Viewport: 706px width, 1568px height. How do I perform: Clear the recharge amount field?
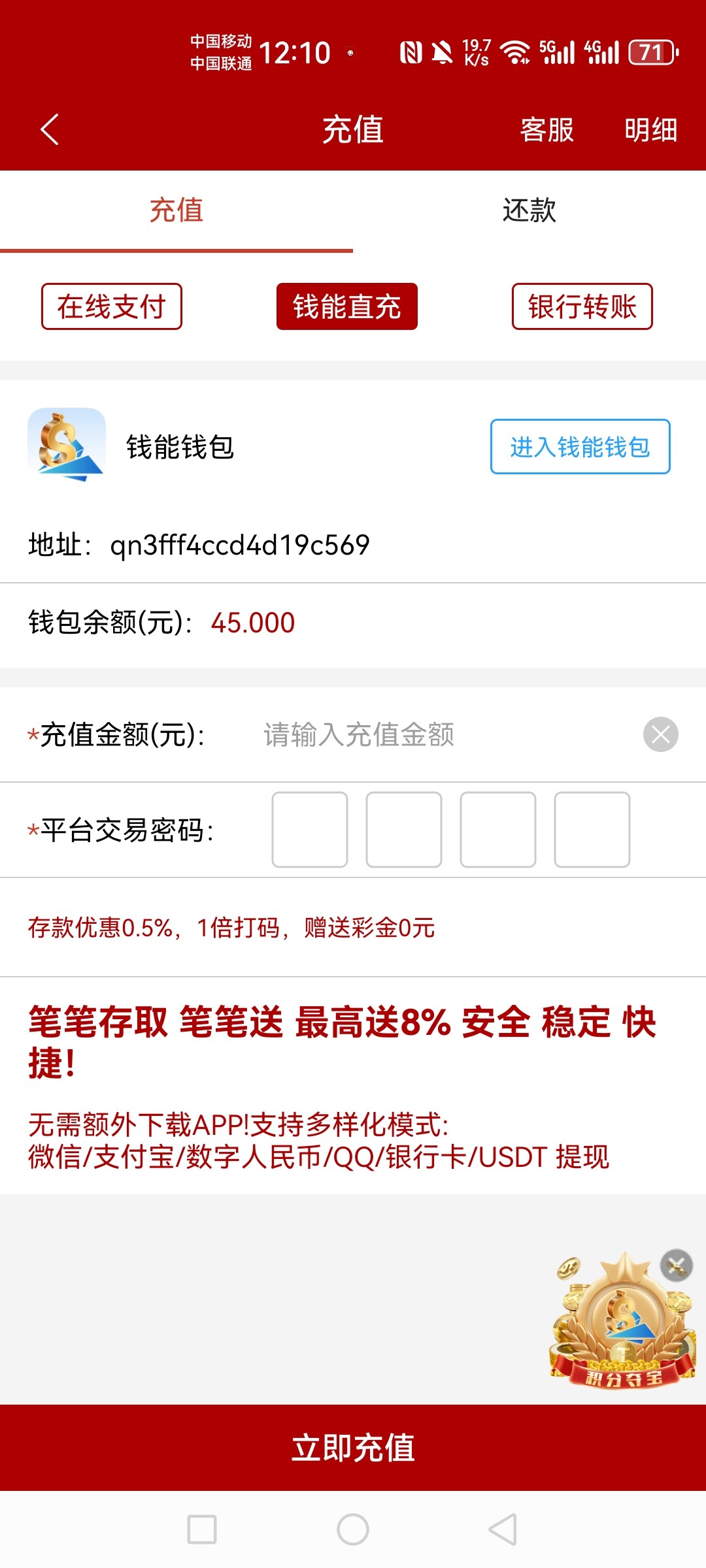pyautogui.click(x=660, y=734)
